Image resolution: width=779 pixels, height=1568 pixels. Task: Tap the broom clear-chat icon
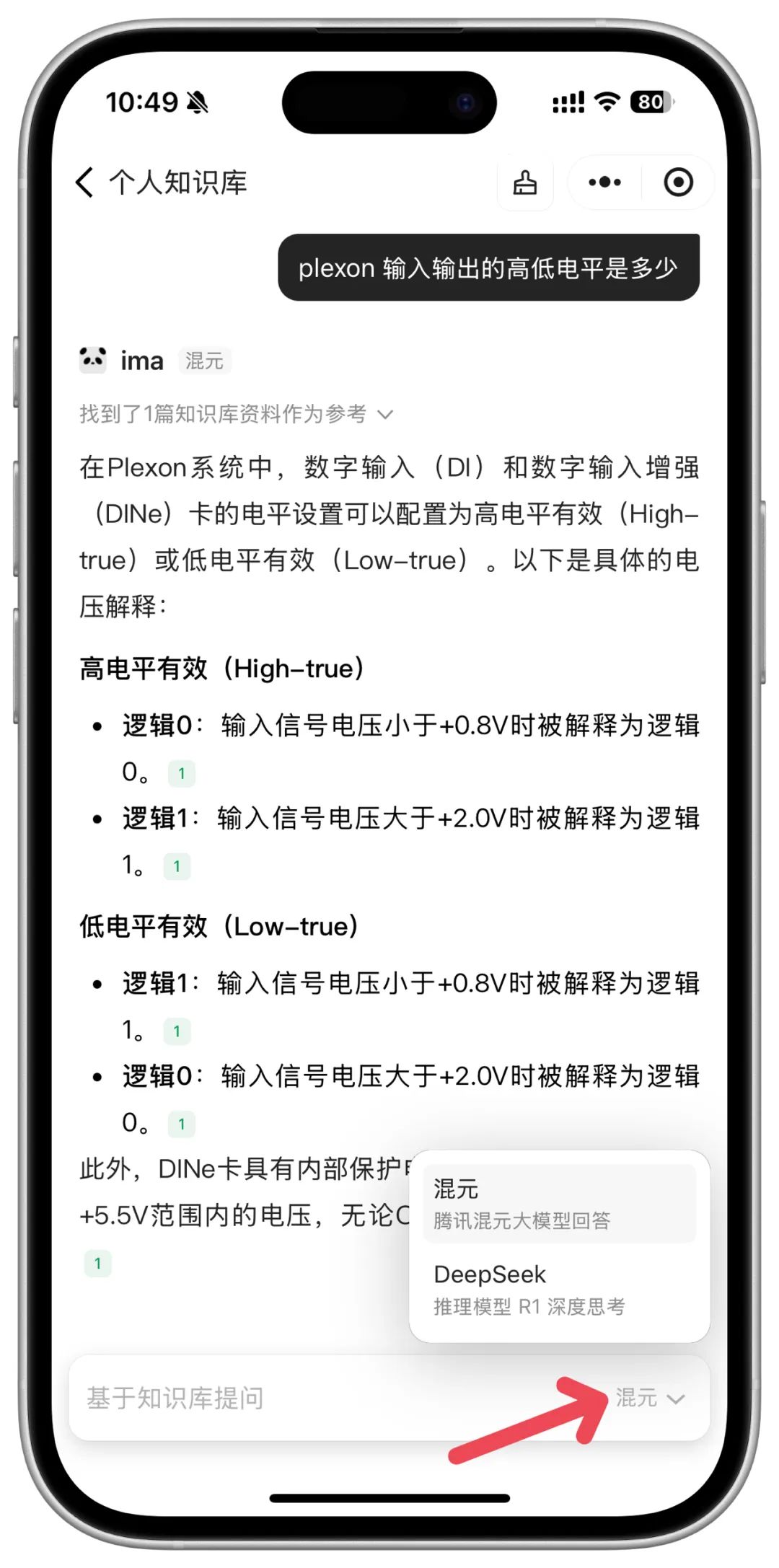(525, 183)
